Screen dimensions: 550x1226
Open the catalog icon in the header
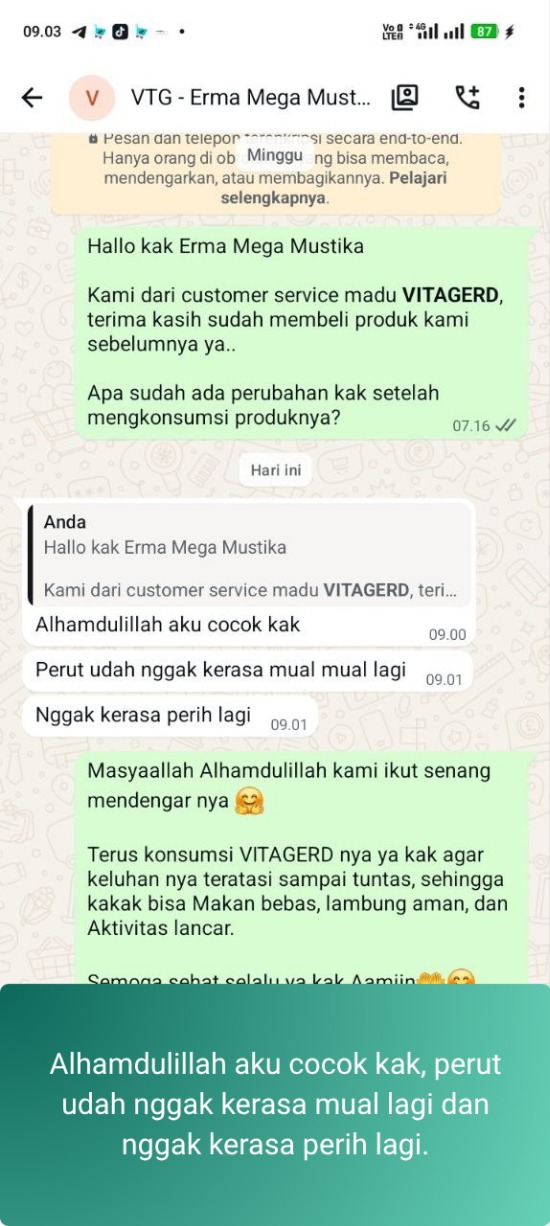click(405, 97)
